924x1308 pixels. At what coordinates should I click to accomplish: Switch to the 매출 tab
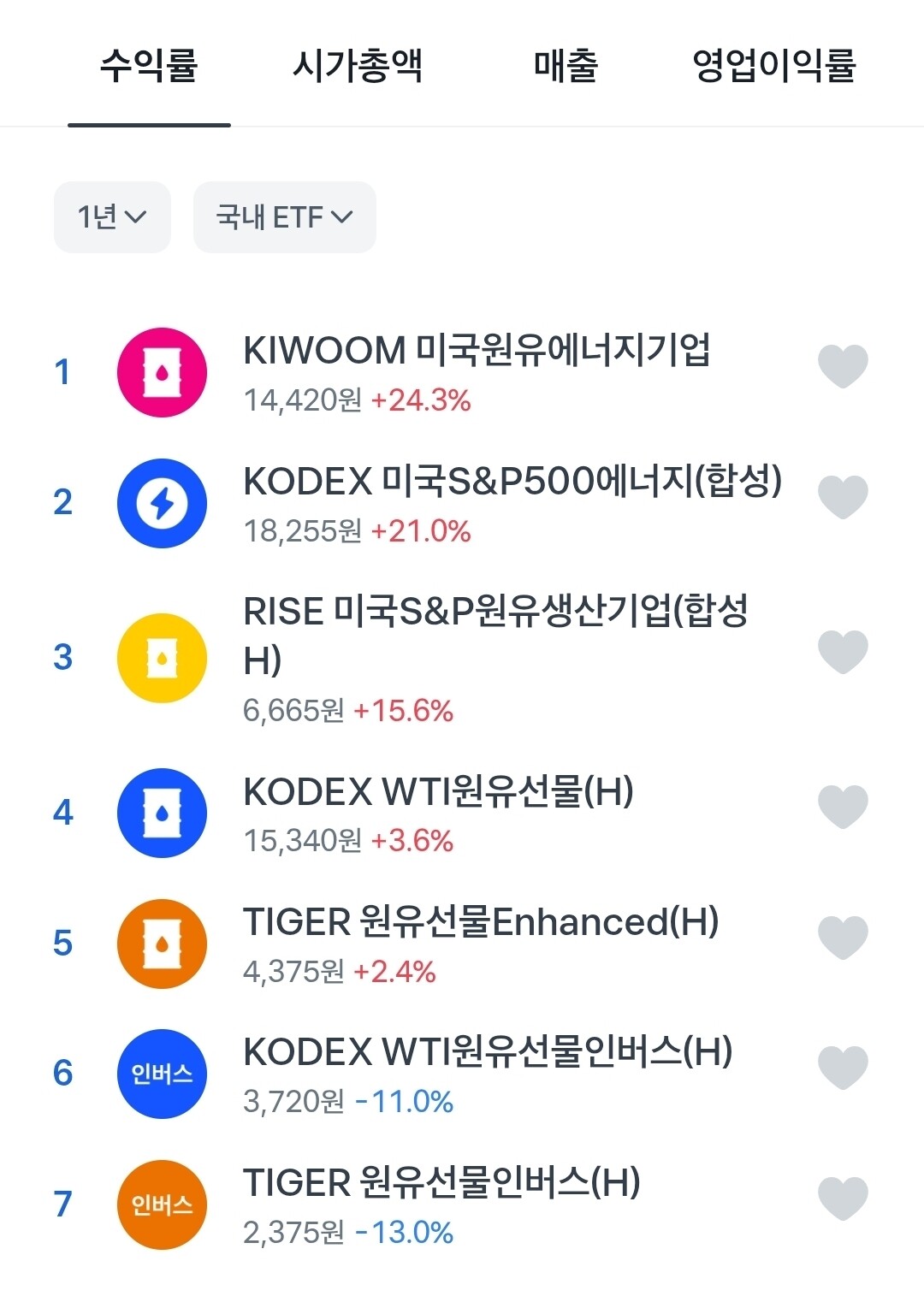(566, 66)
